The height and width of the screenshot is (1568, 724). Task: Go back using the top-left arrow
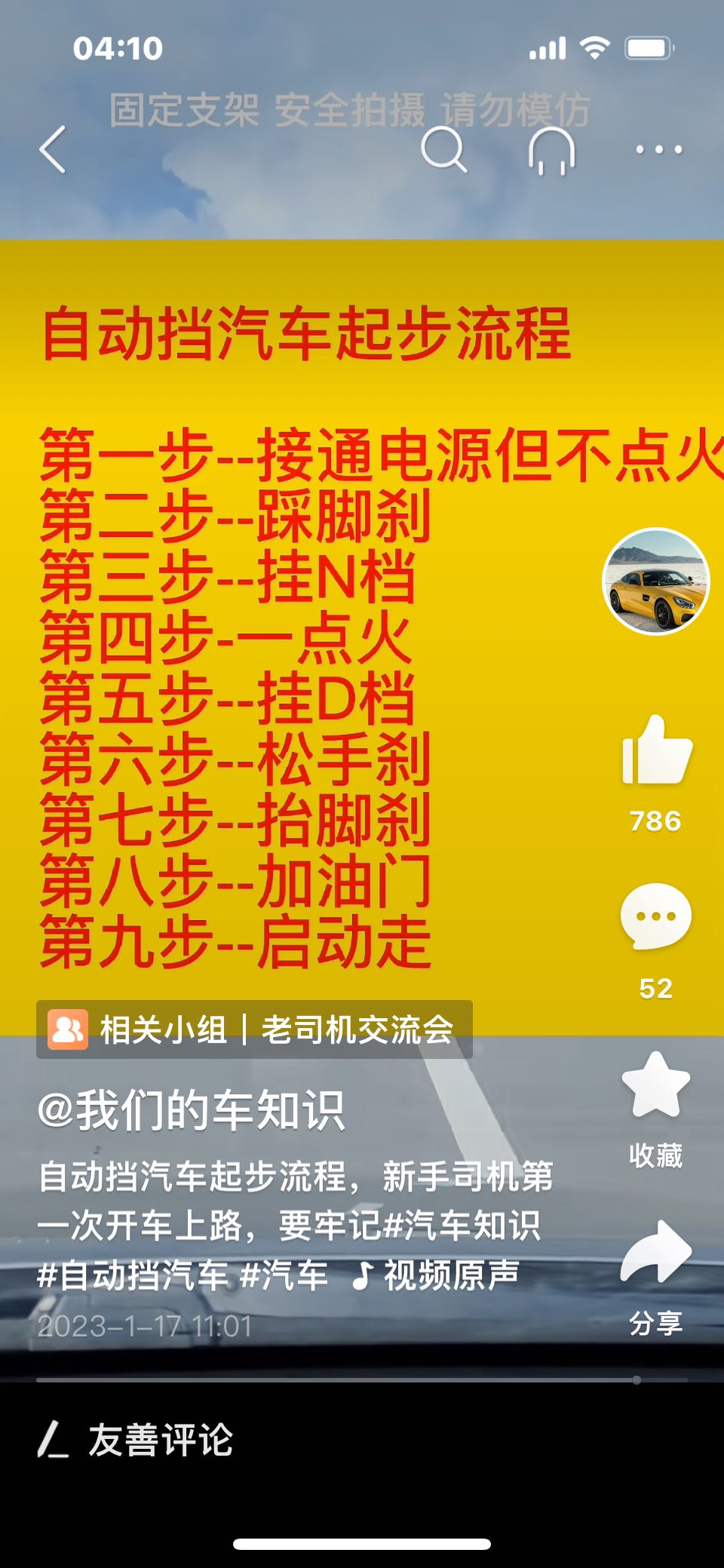pos(53,149)
